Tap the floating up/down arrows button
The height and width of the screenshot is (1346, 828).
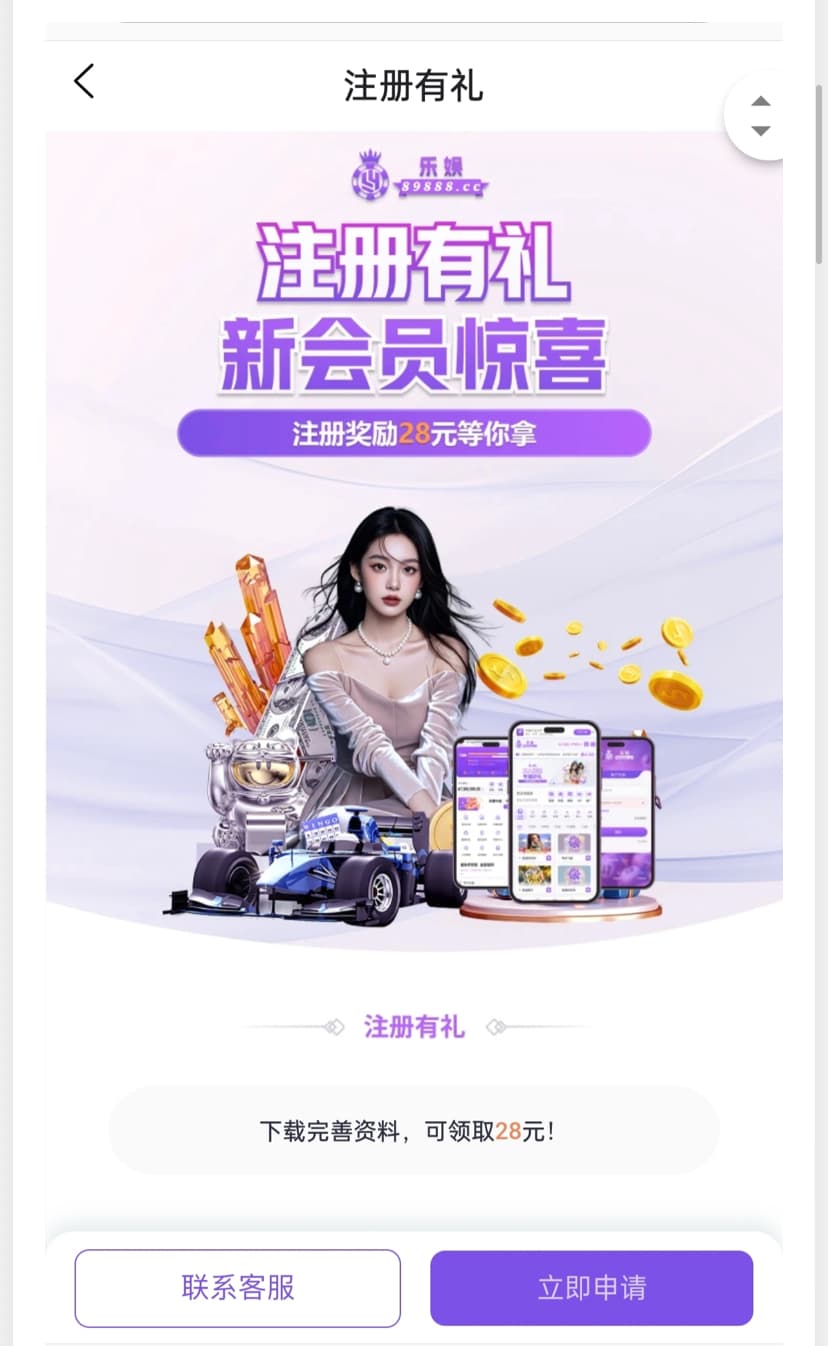click(x=761, y=115)
